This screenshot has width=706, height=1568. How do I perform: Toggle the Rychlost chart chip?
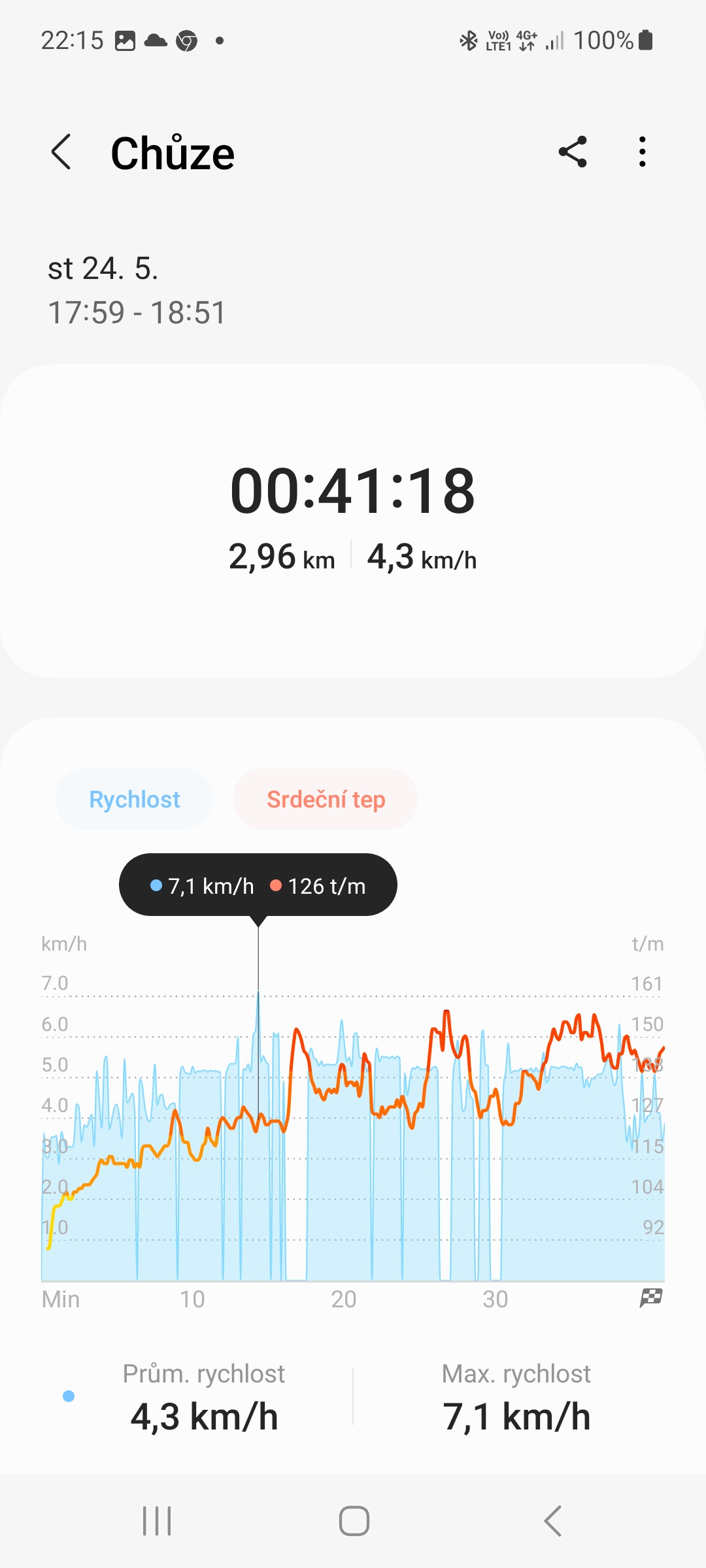[x=134, y=800]
